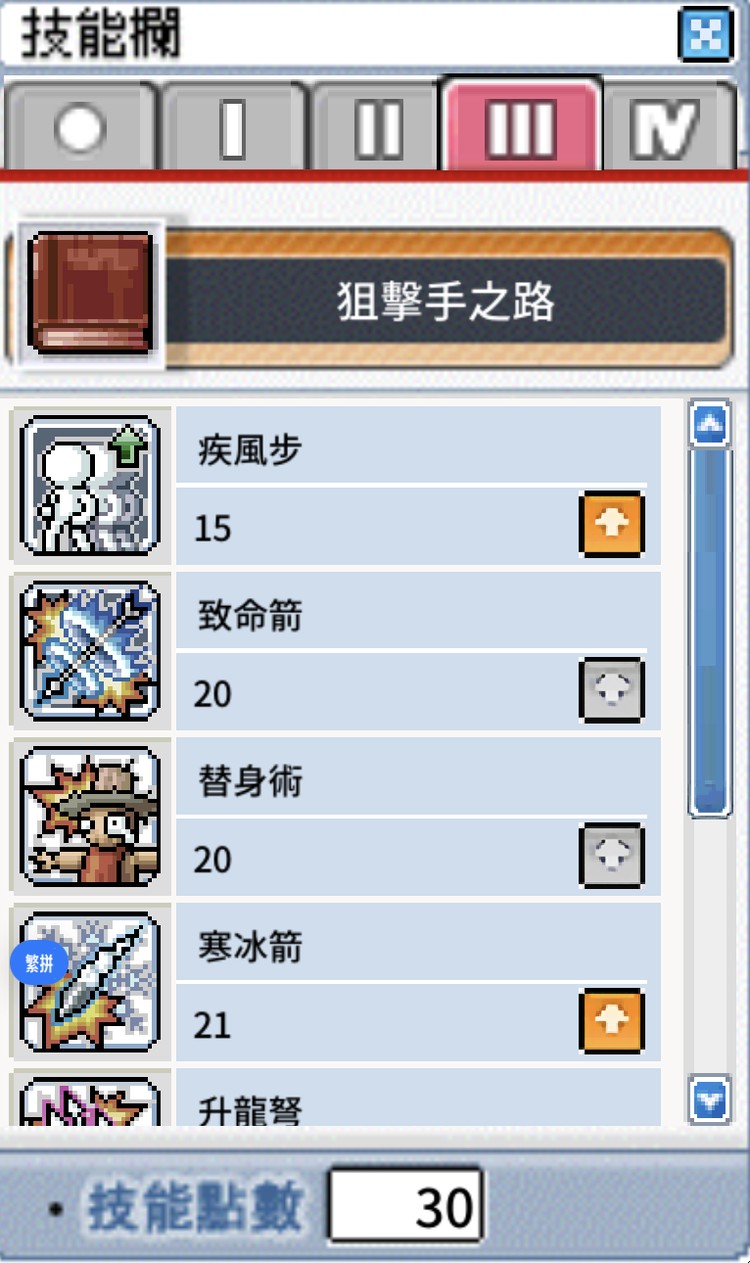Switch to the II job tab
Screen dimensions: 750x1263
click(x=377, y=128)
